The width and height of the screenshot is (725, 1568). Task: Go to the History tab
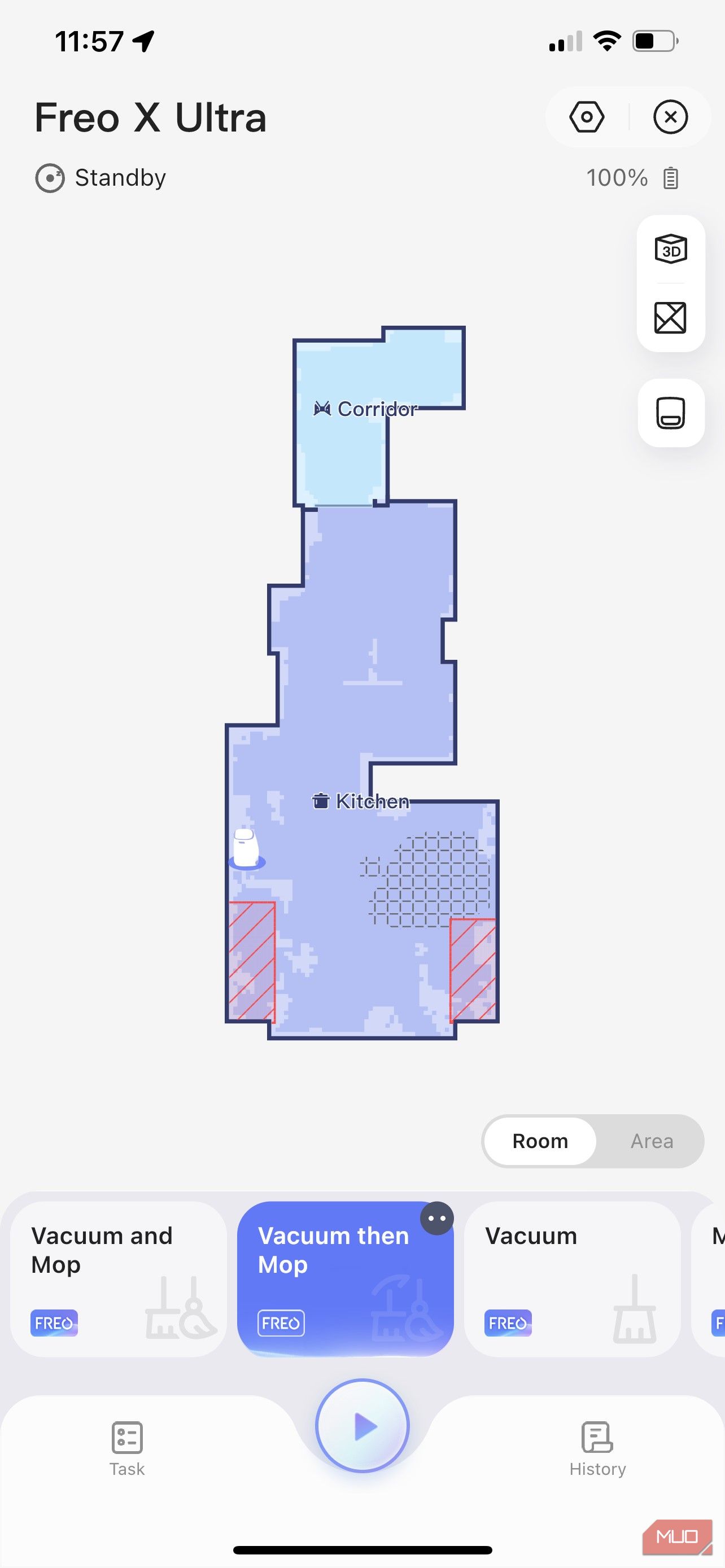(x=597, y=1449)
